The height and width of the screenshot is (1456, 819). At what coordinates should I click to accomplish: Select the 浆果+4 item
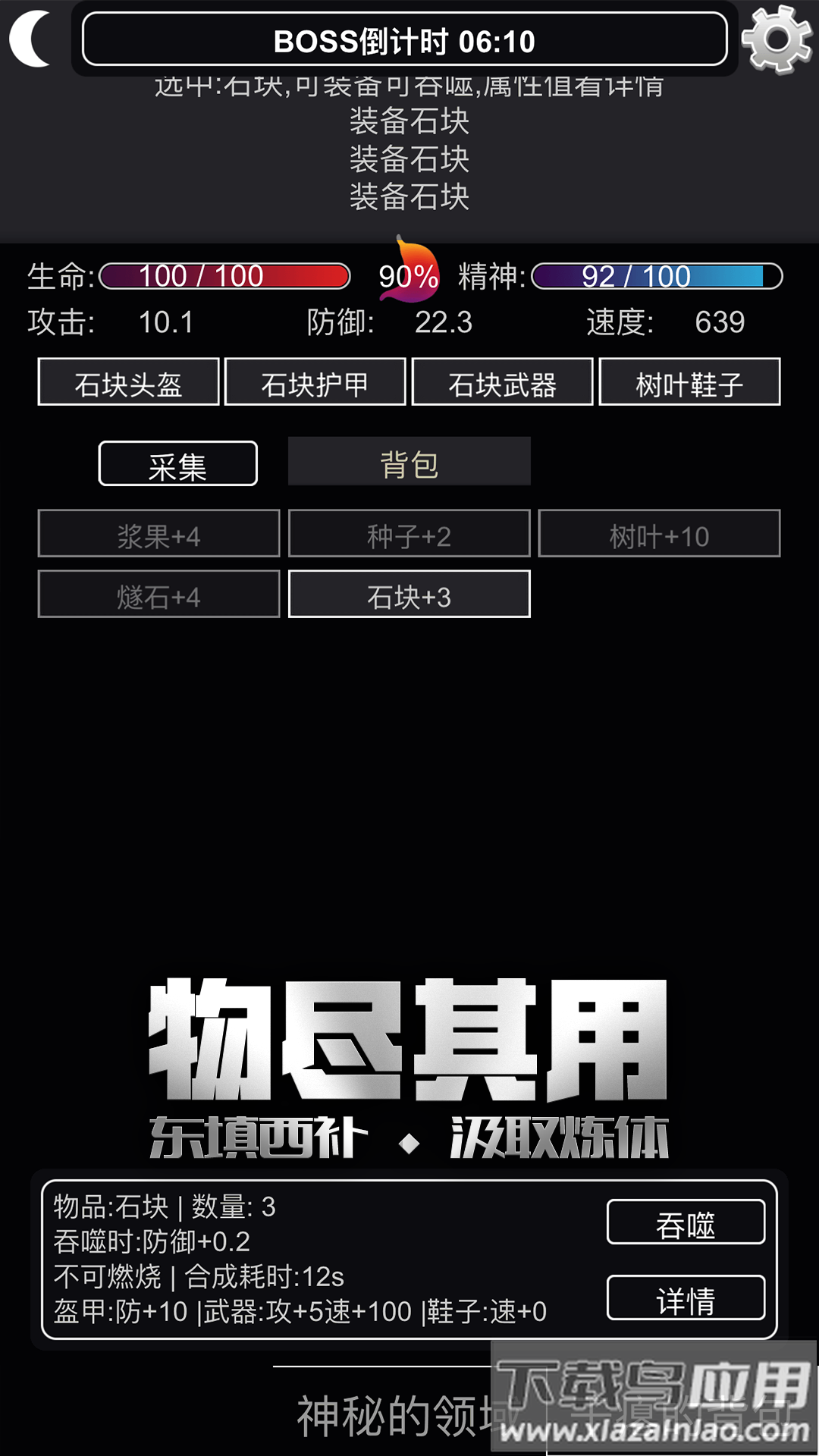[158, 535]
